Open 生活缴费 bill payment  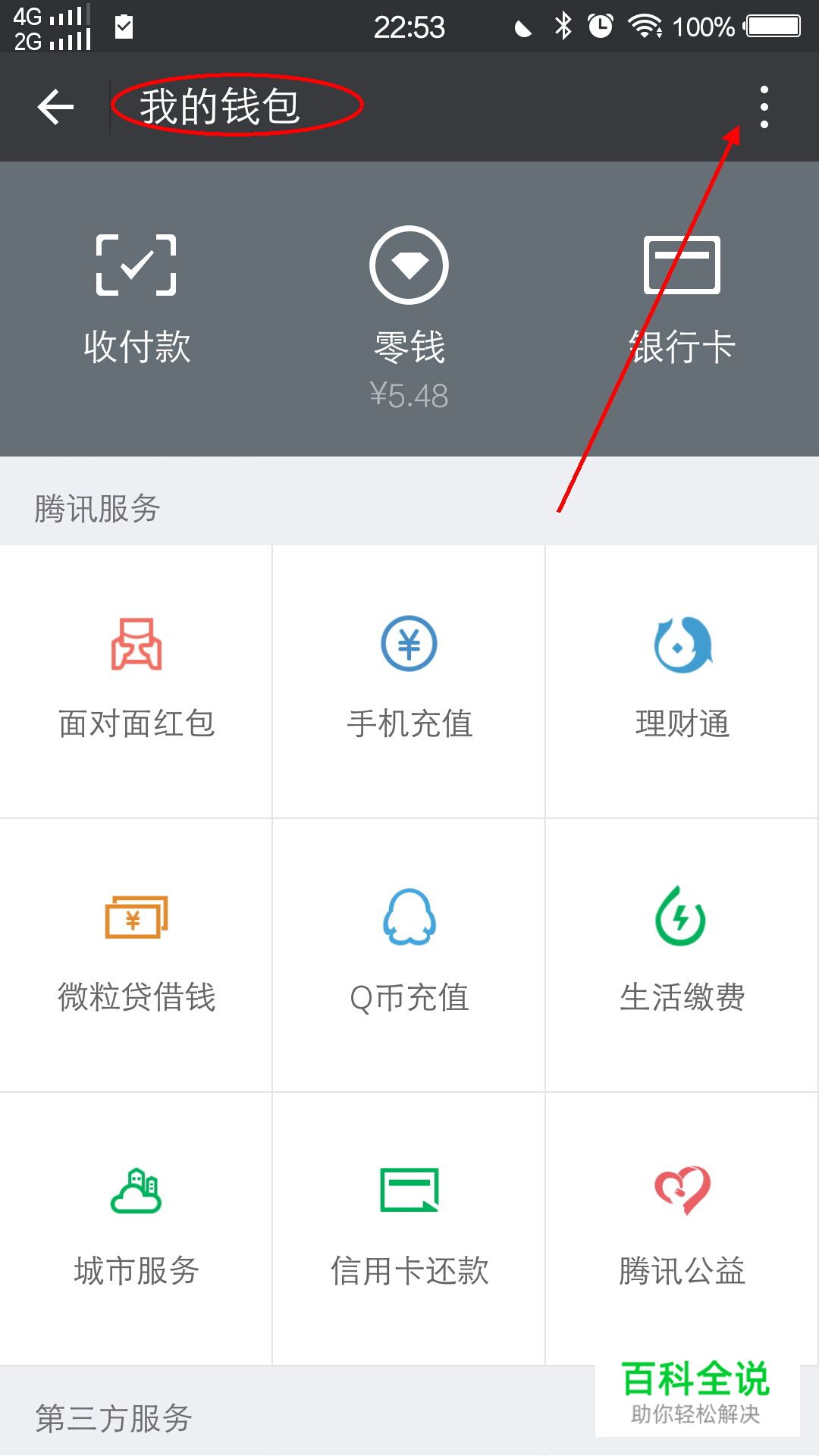(682, 954)
